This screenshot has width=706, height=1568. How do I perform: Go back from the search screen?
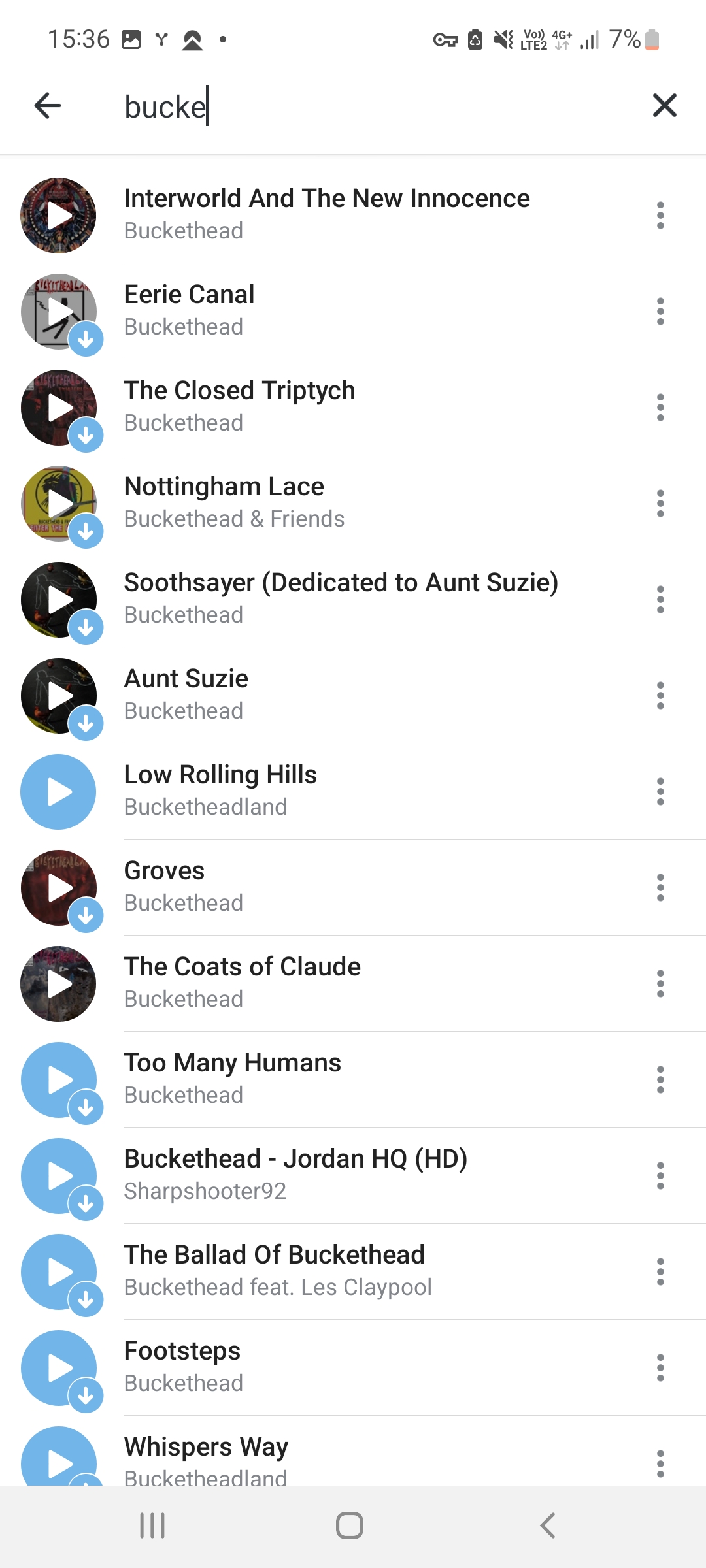[x=48, y=106]
